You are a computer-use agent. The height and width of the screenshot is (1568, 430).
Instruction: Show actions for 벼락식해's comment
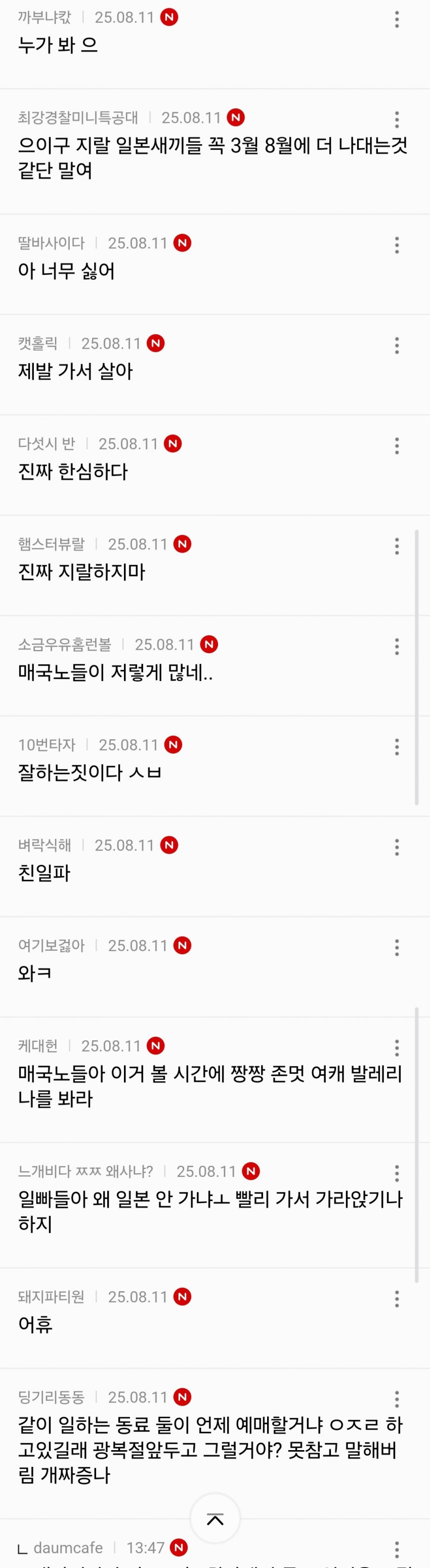(x=397, y=847)
